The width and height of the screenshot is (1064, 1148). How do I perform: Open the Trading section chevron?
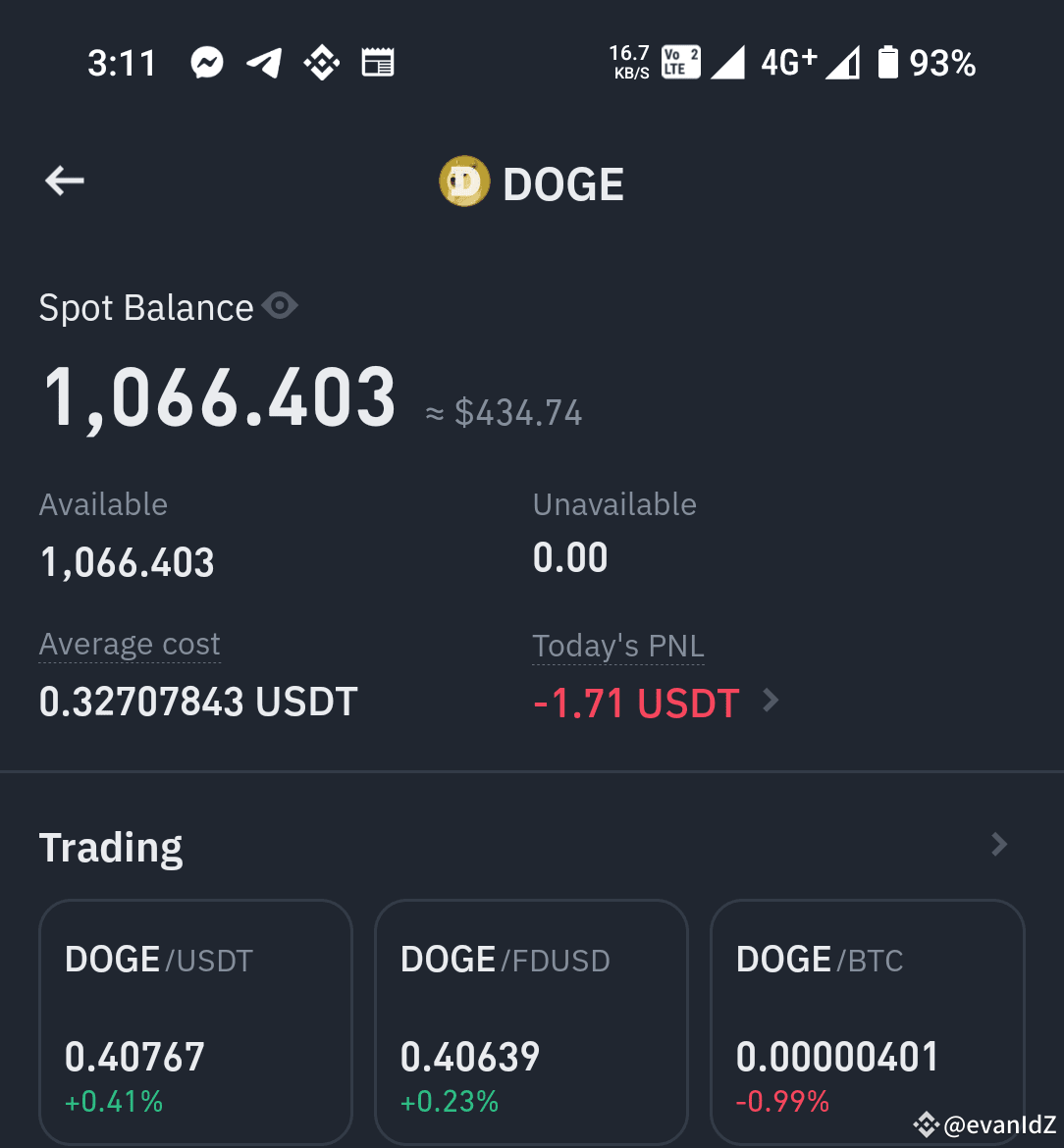[x=998, y=844]
